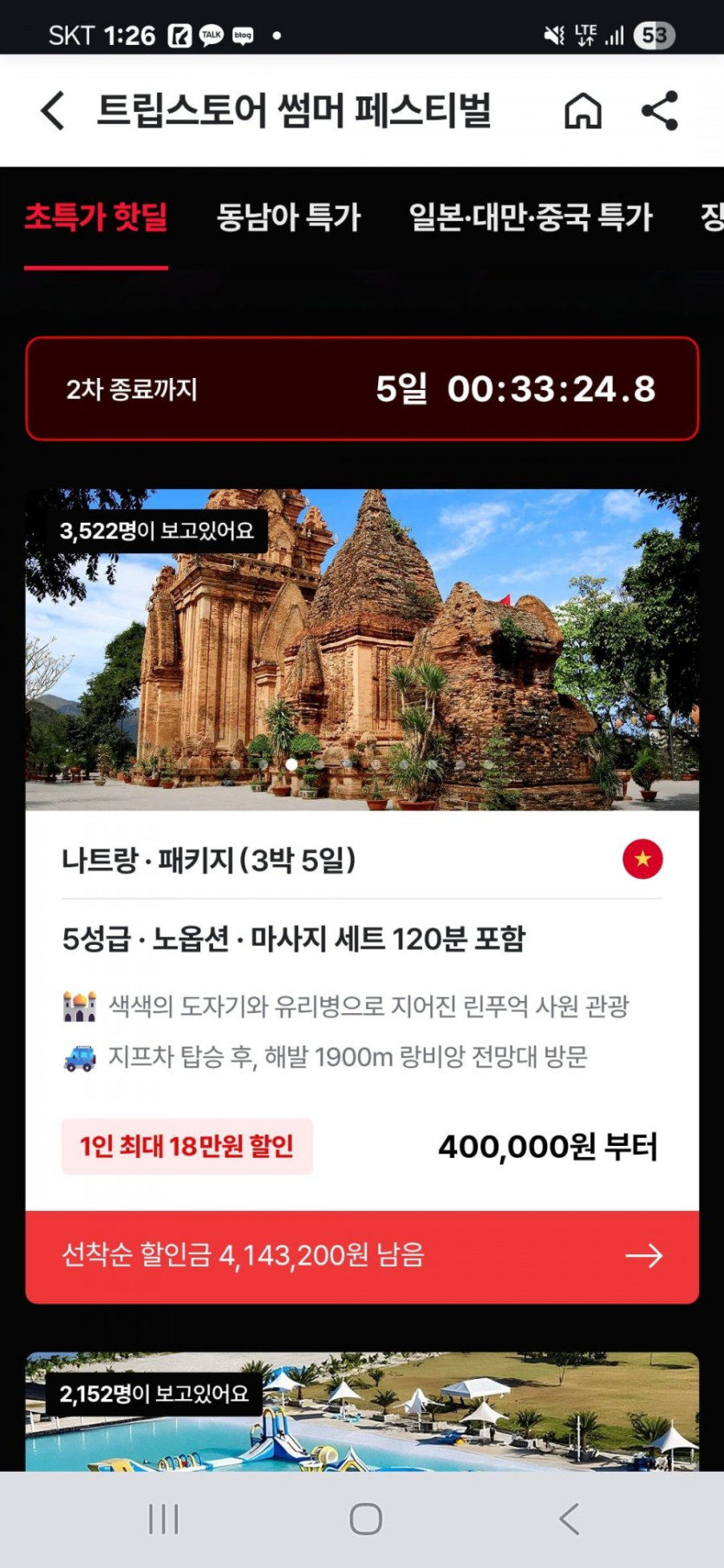Viewport: 724px width, 1568px height.
Task: Open the home icon in the header
Action: pos(583,111)
